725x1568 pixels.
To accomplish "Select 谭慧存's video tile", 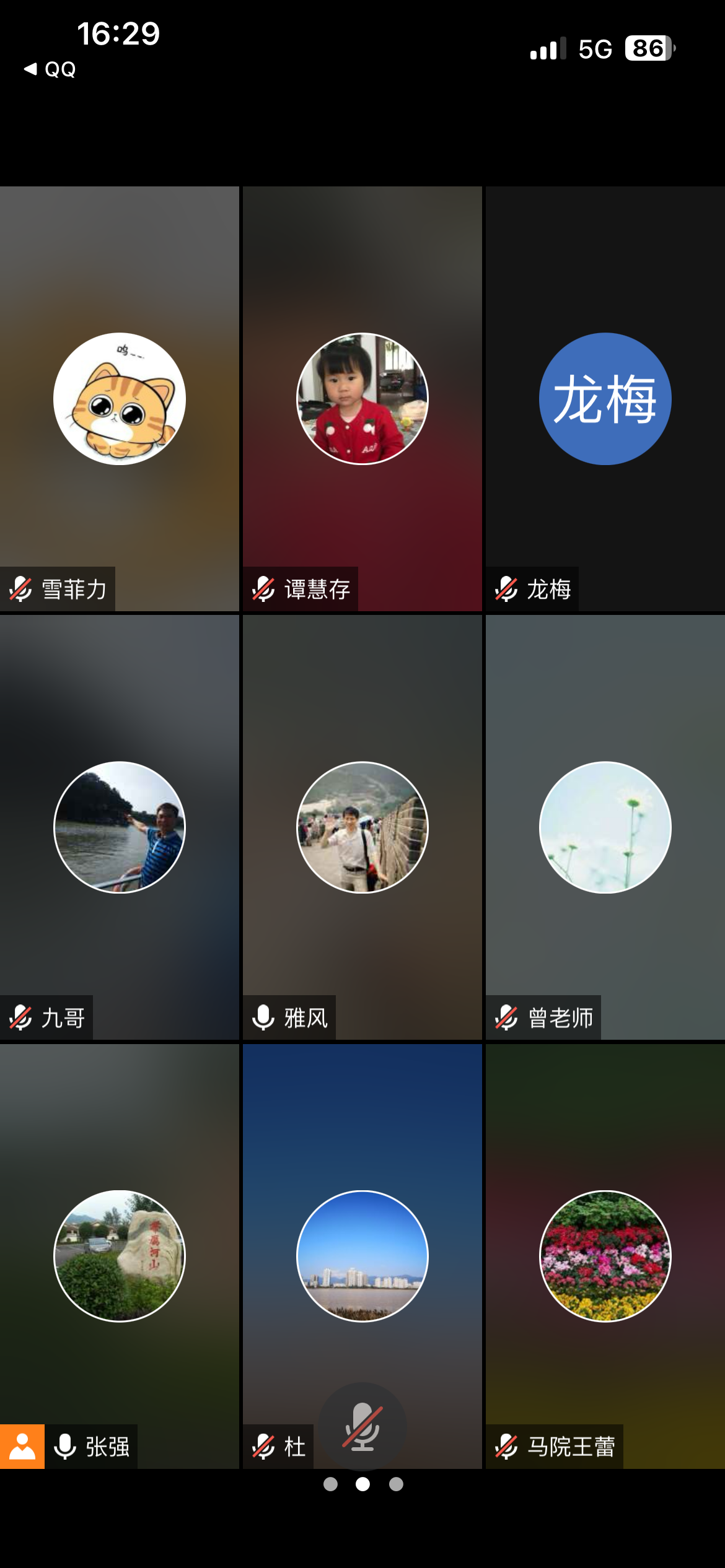I will click(x=362, y=399).
